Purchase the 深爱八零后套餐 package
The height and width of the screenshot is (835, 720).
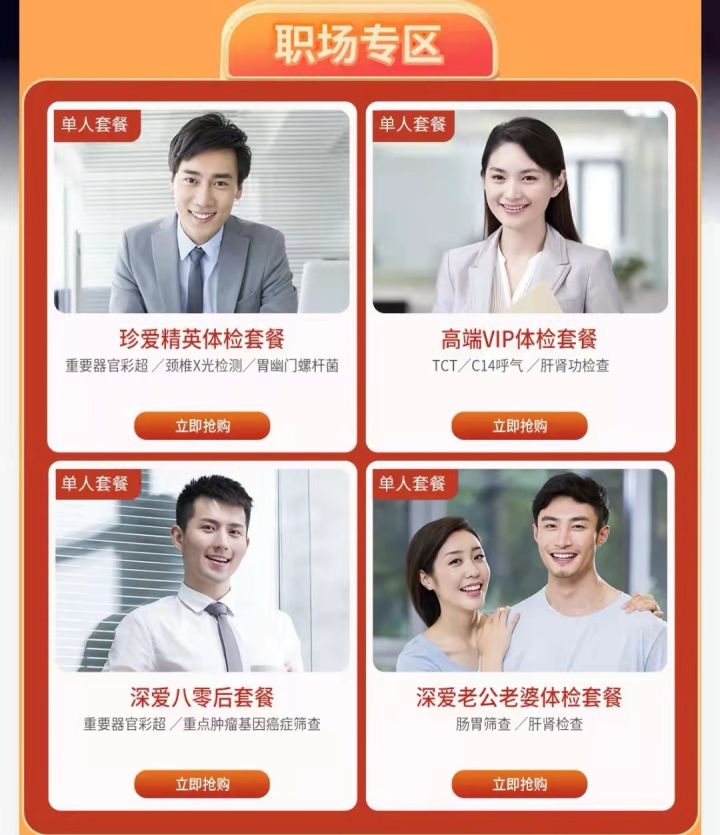202,783
